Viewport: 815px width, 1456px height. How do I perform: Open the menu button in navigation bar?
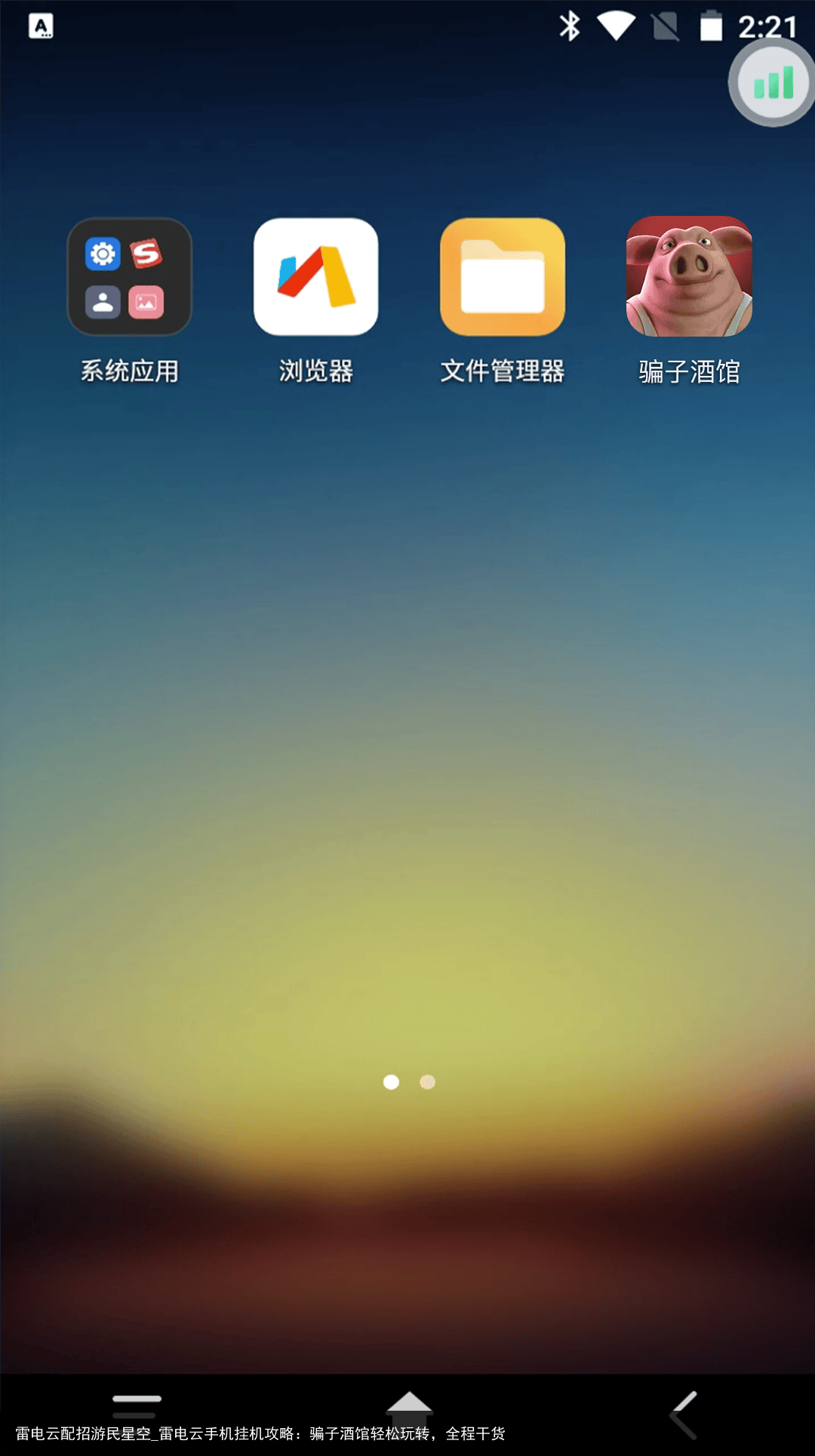pyautogui.click(x=137, y=1407)
